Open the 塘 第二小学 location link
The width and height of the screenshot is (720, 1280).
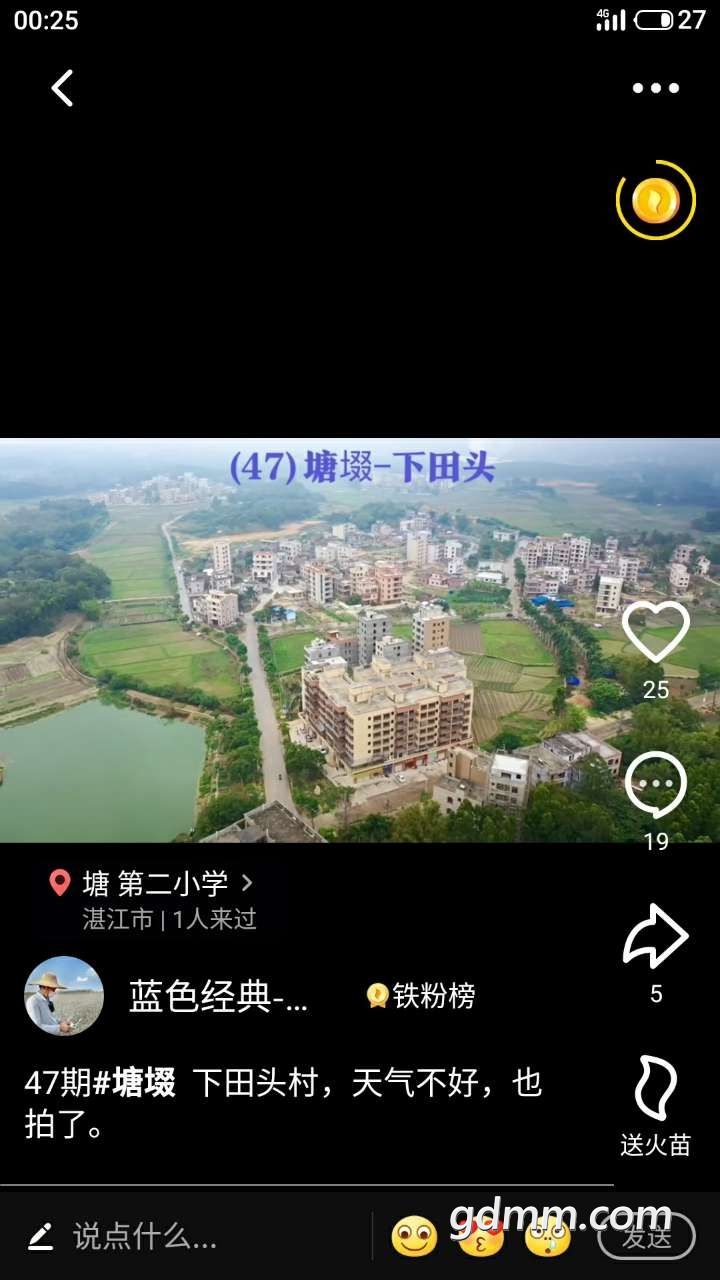155,884
